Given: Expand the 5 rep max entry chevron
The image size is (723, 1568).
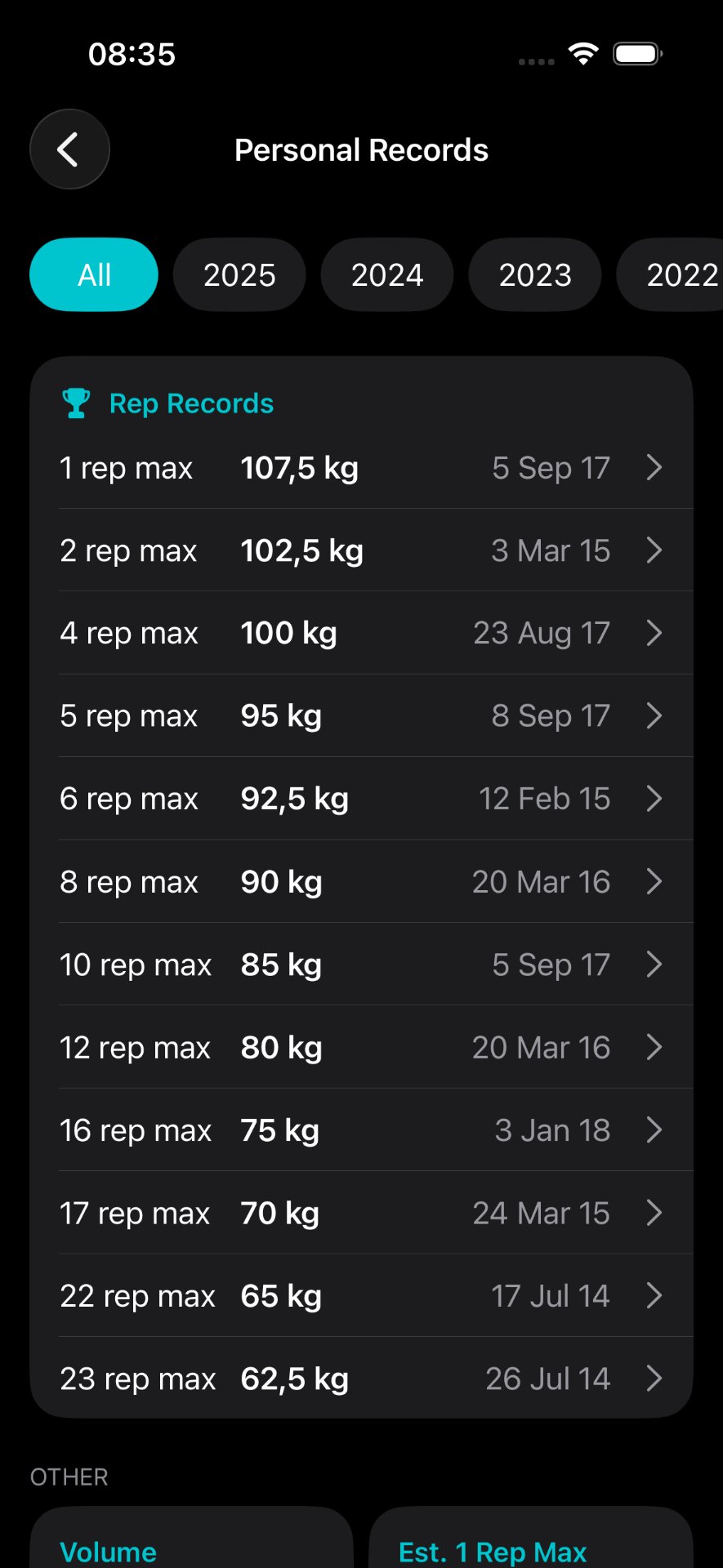Looking at the screenshot, I should pos(654,715).
